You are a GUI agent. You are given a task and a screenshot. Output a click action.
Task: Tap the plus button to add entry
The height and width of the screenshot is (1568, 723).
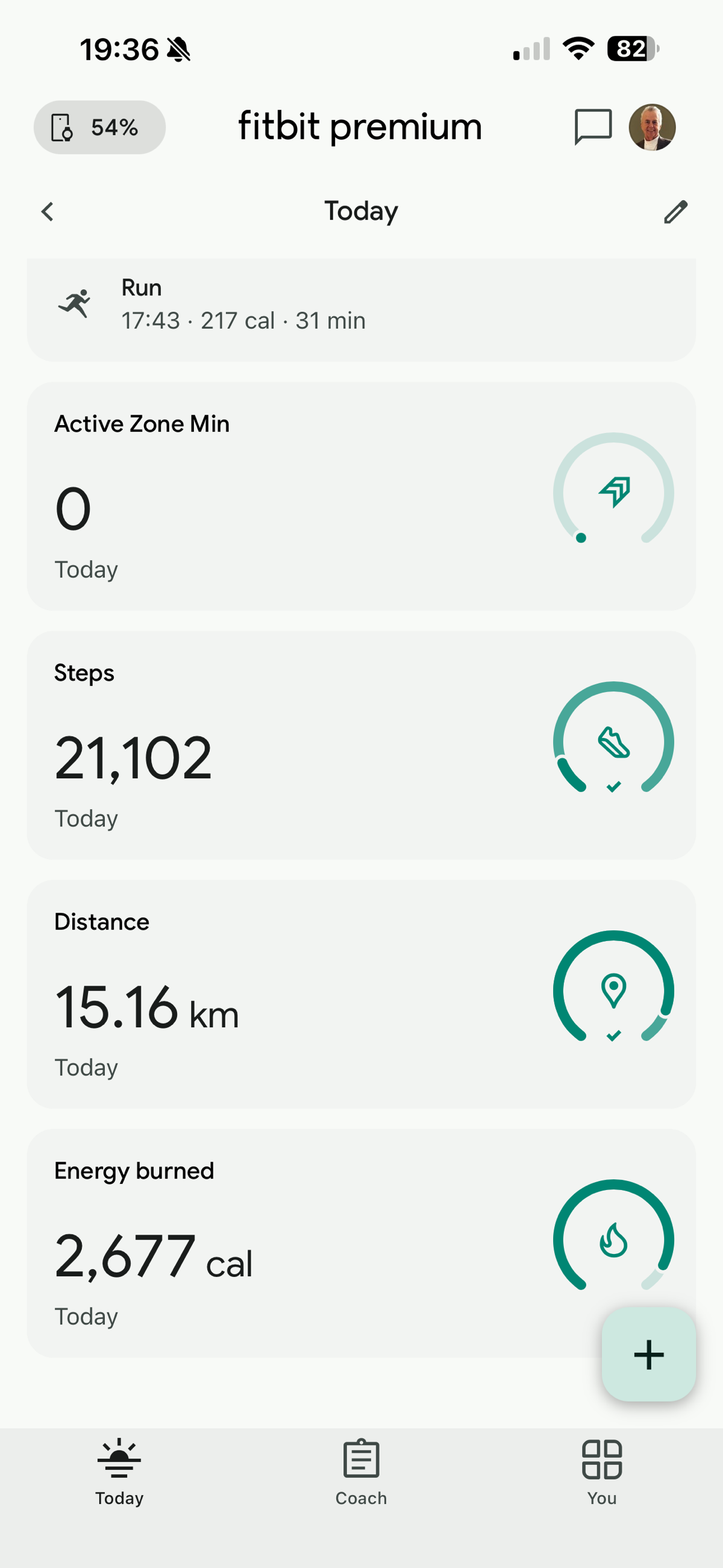click(648, 1355)
